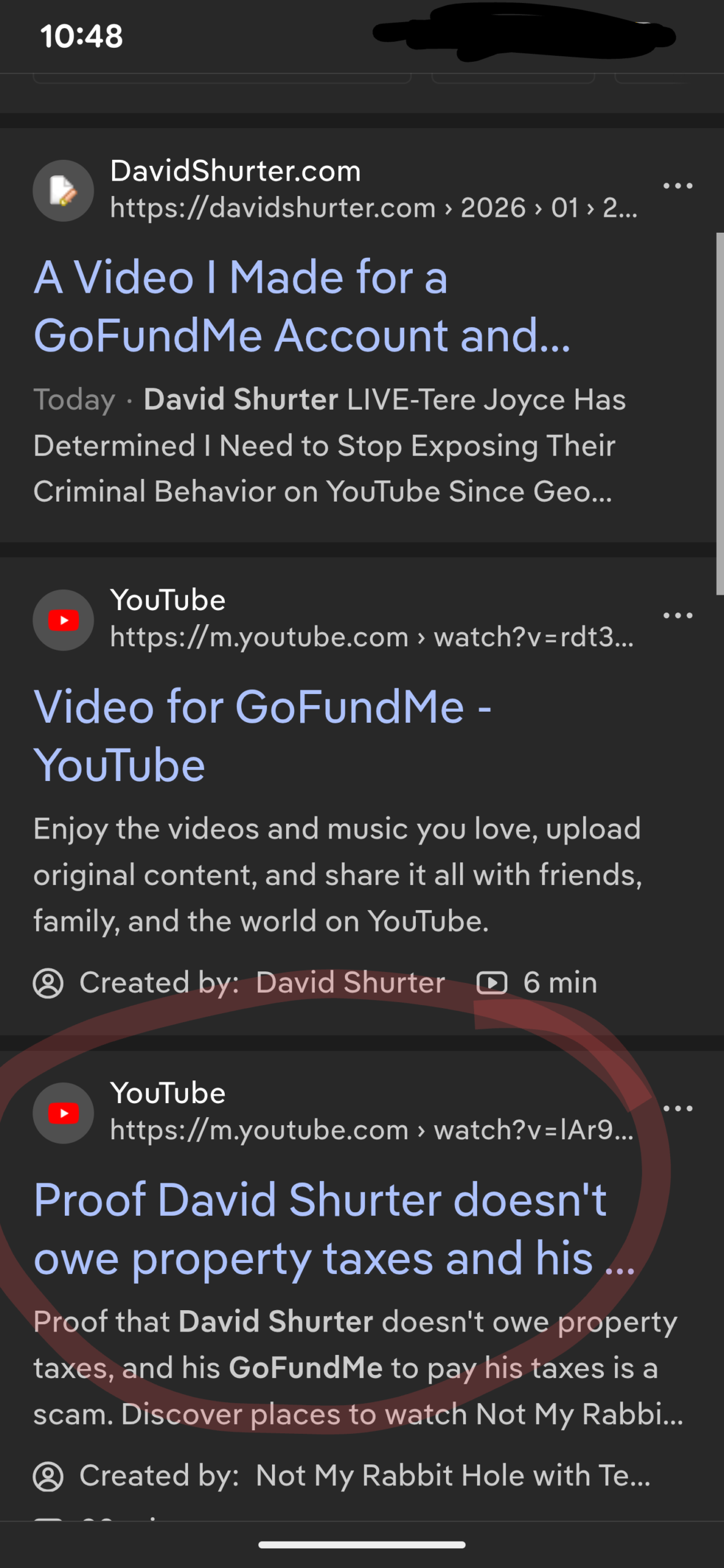Open 'A Video I Made for a GoFundMe Account' result
Image resolution: width=724 pixels, height=1568 pixels.
tap(301, 306)
